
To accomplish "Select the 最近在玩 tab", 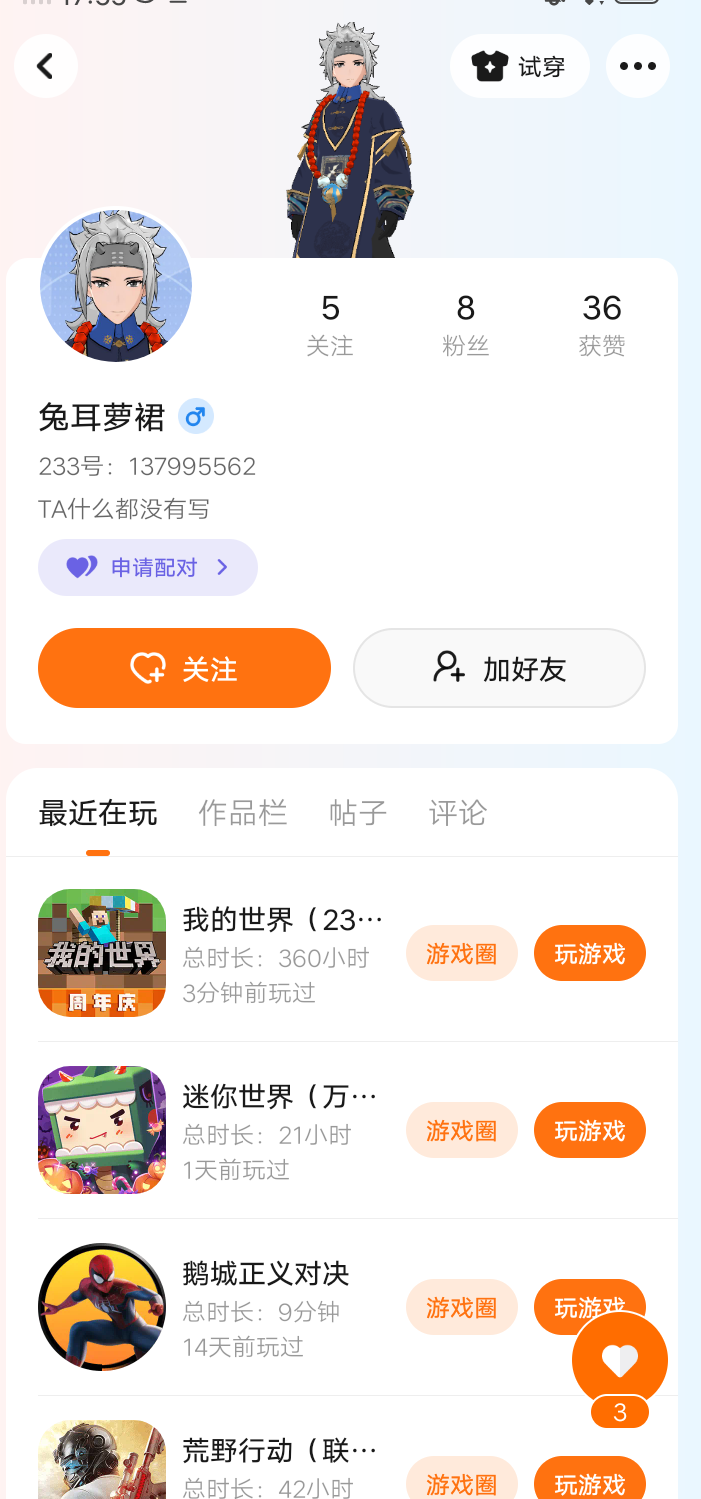I will coord(98,812).
